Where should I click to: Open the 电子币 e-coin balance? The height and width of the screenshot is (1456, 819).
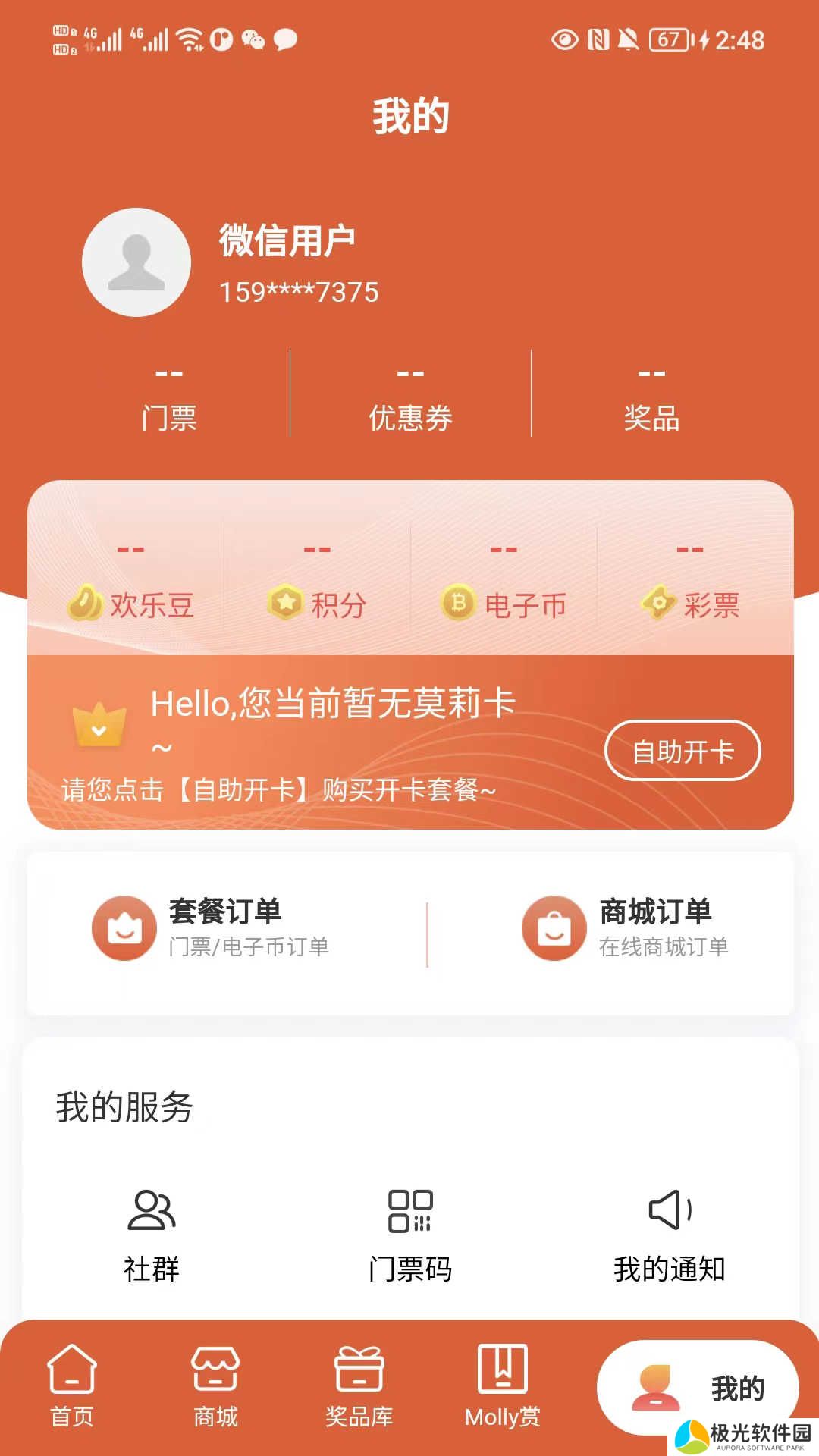pyautogui.click(x=504, y=584)
